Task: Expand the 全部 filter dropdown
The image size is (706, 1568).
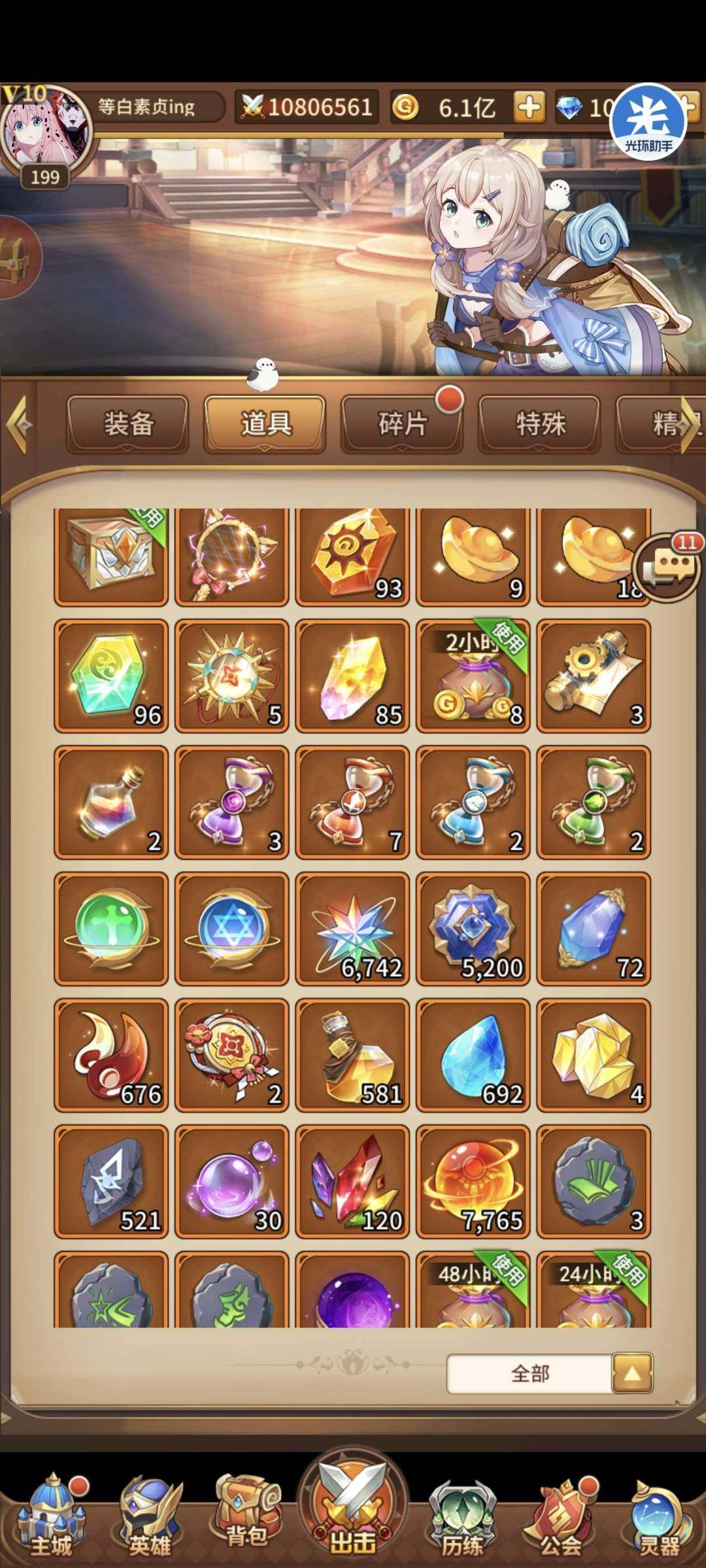Action: 631,1374
